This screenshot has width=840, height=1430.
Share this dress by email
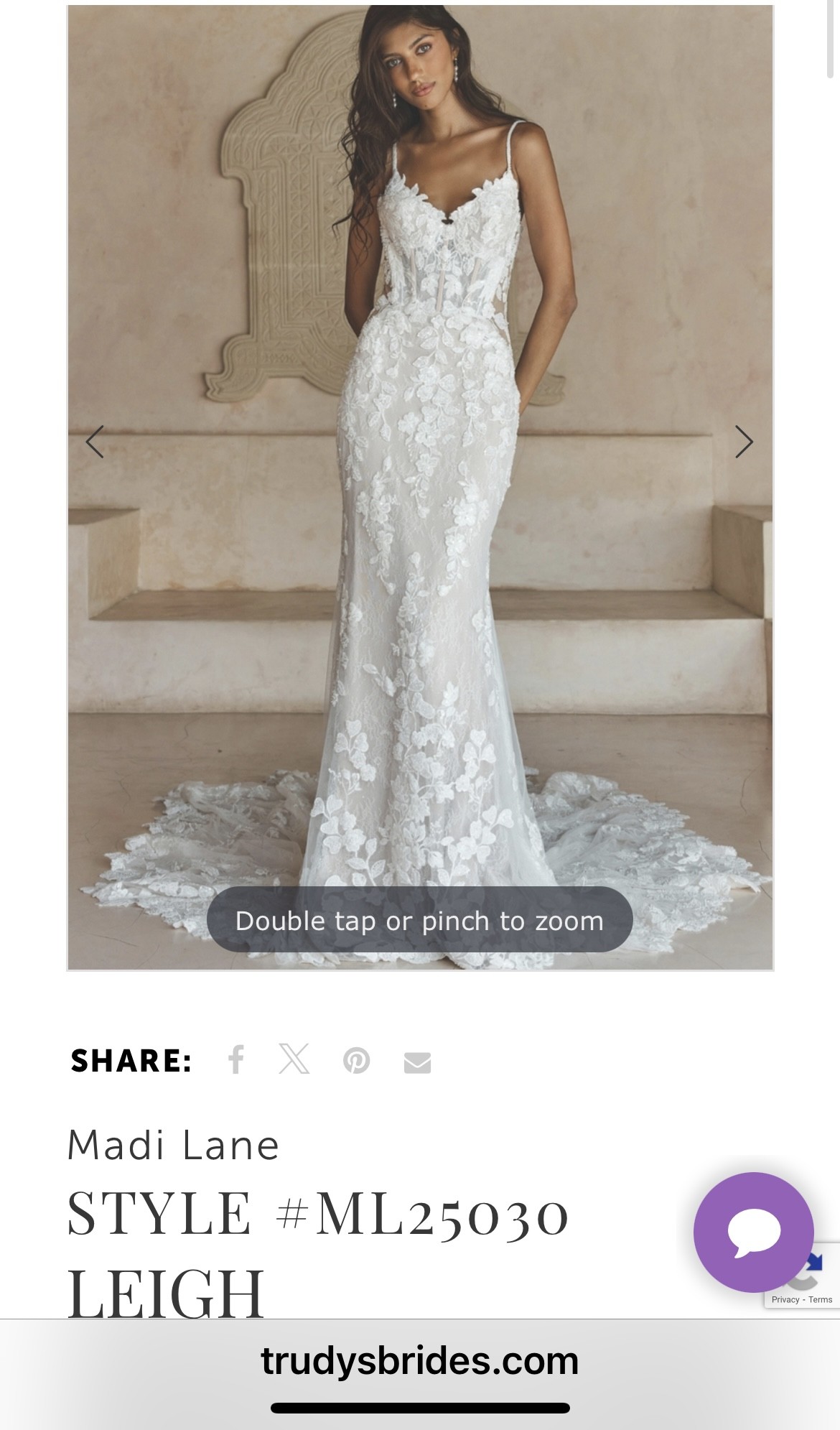click(x=417, y=1062)
